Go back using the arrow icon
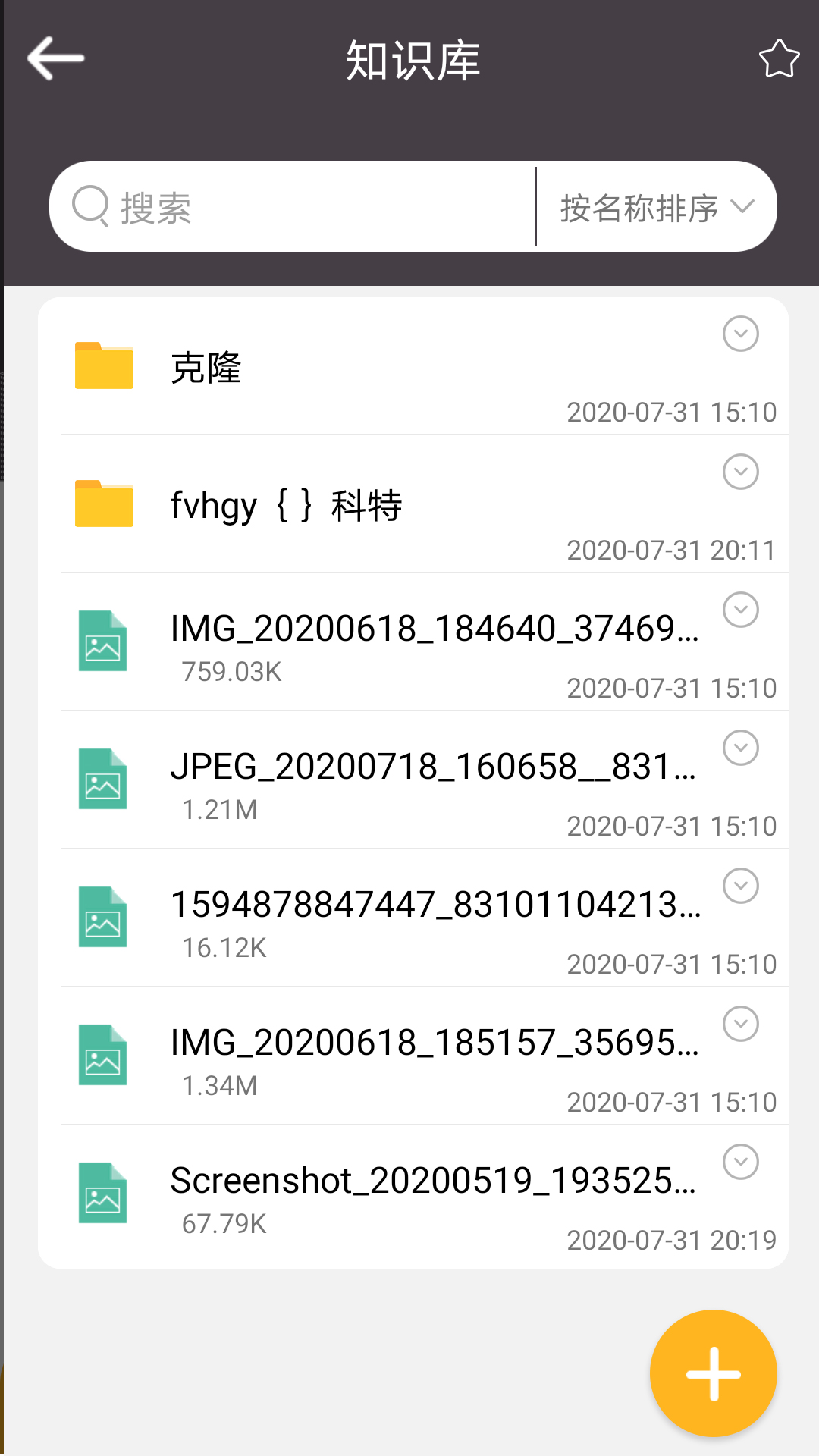 coord(55,58)
